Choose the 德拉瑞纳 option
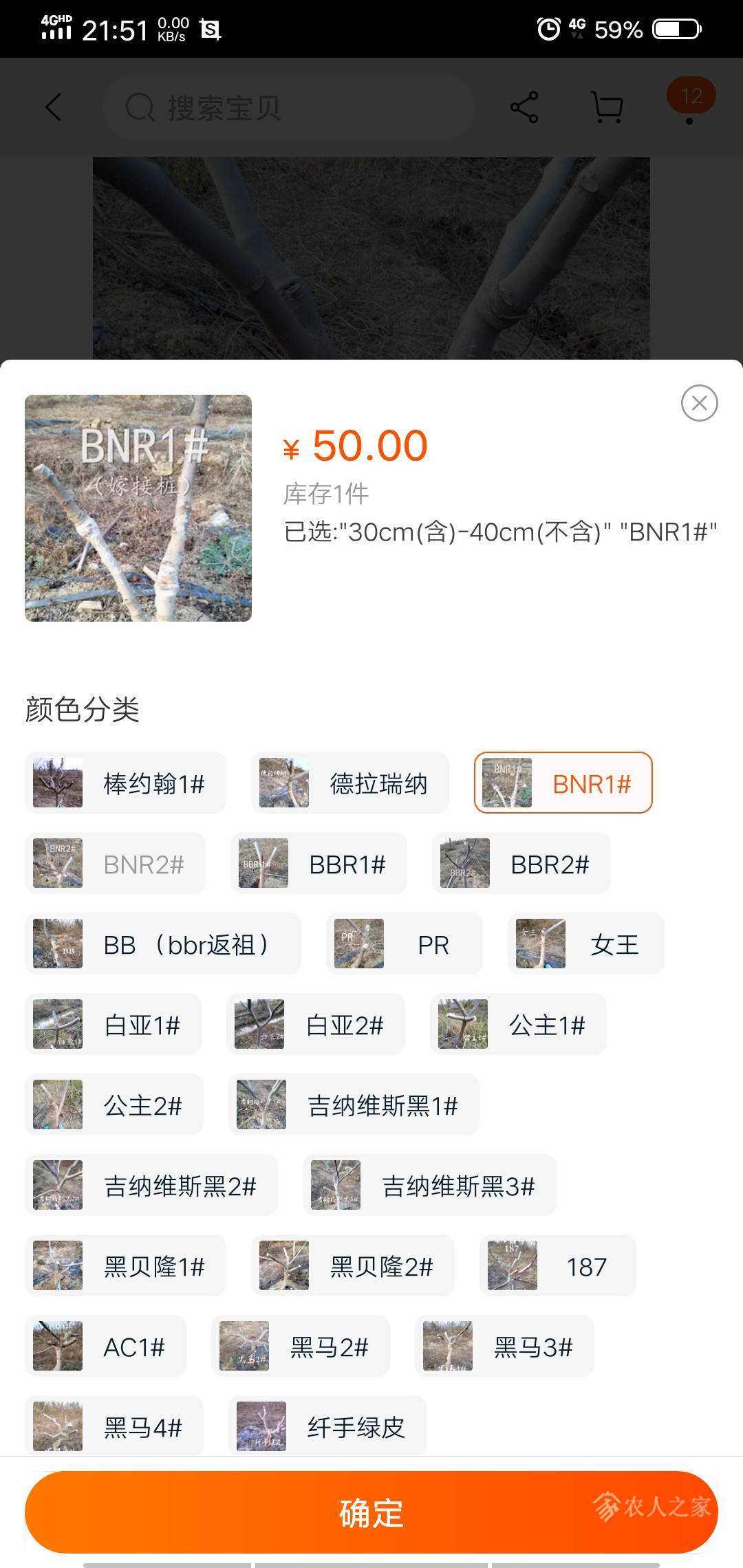This screenshot has height=1568, width=743. coord(350,783)
